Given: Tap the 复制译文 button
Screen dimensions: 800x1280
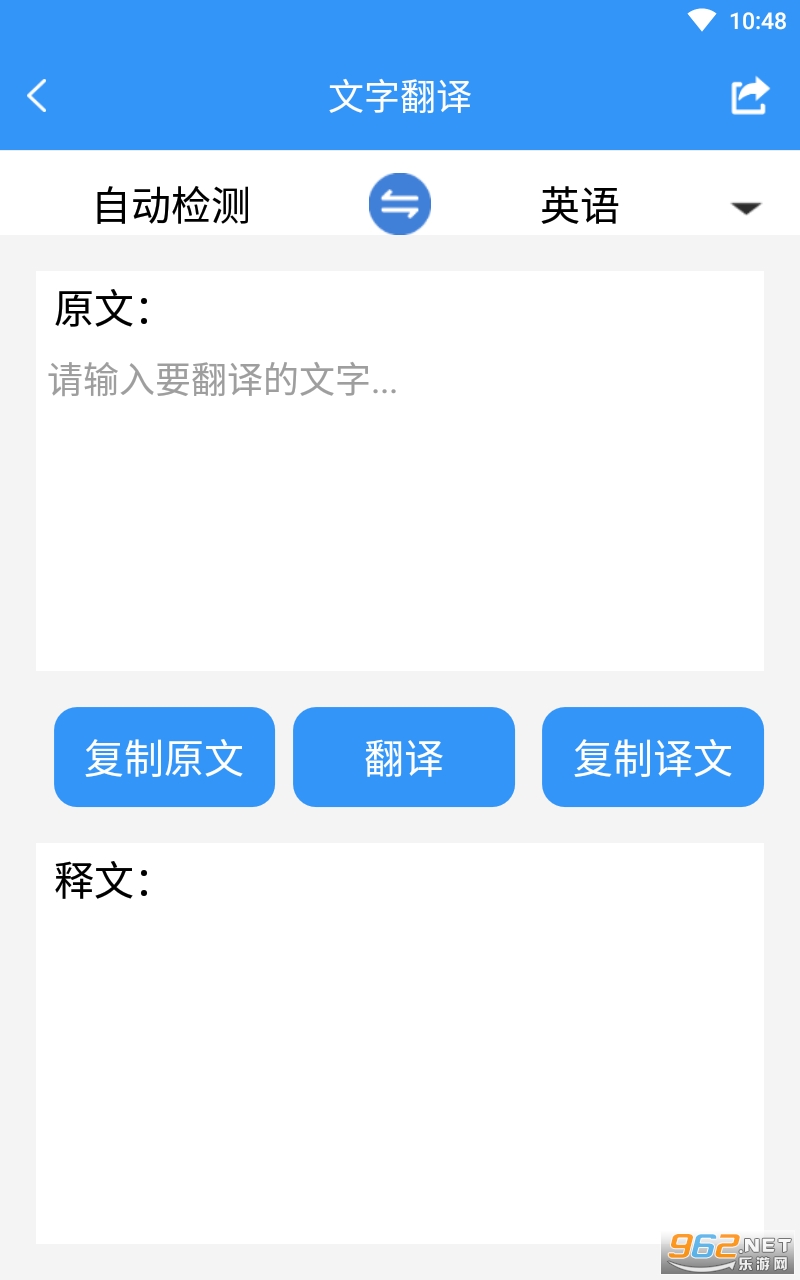Looking at the screenshot, I should [653, 757].
